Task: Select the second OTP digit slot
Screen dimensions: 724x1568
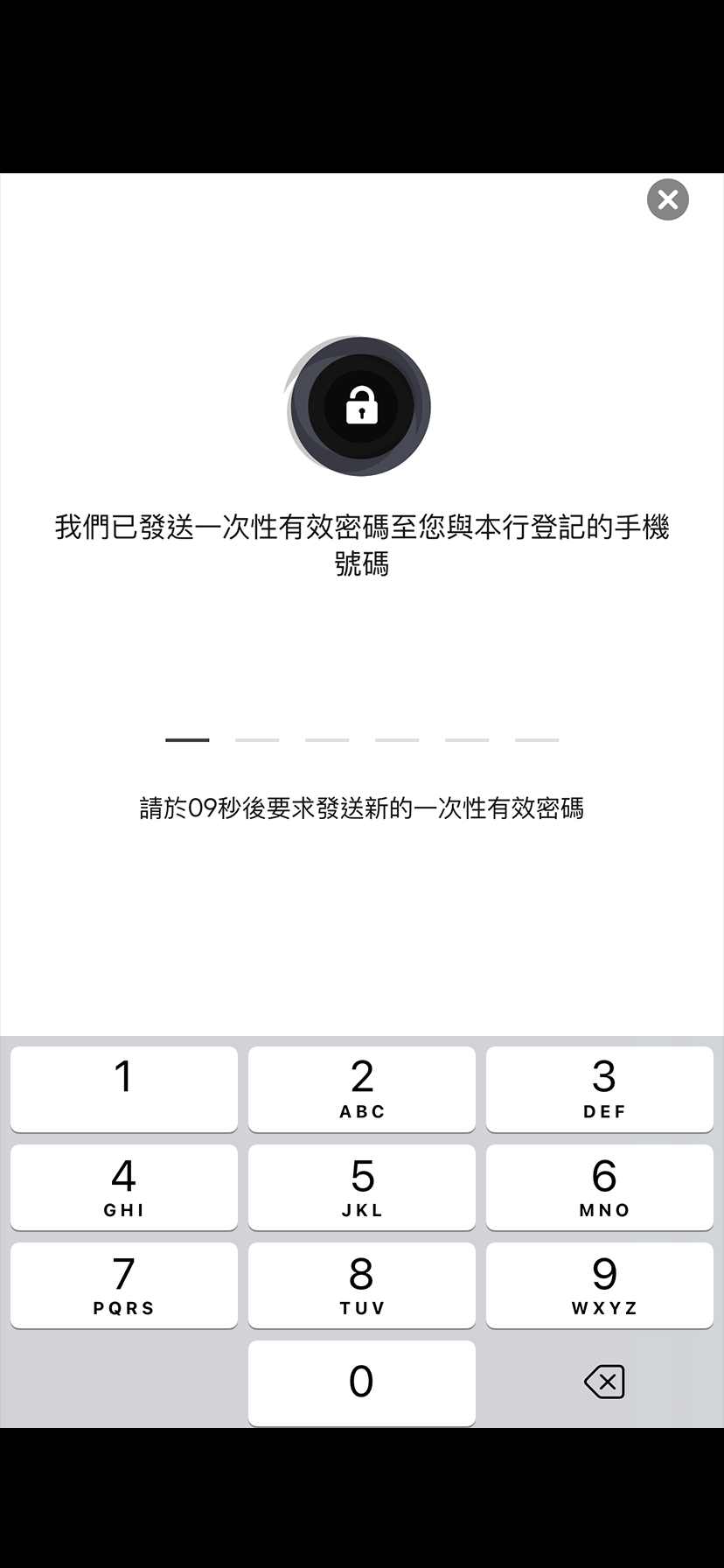Action: [x=256, y=739]
